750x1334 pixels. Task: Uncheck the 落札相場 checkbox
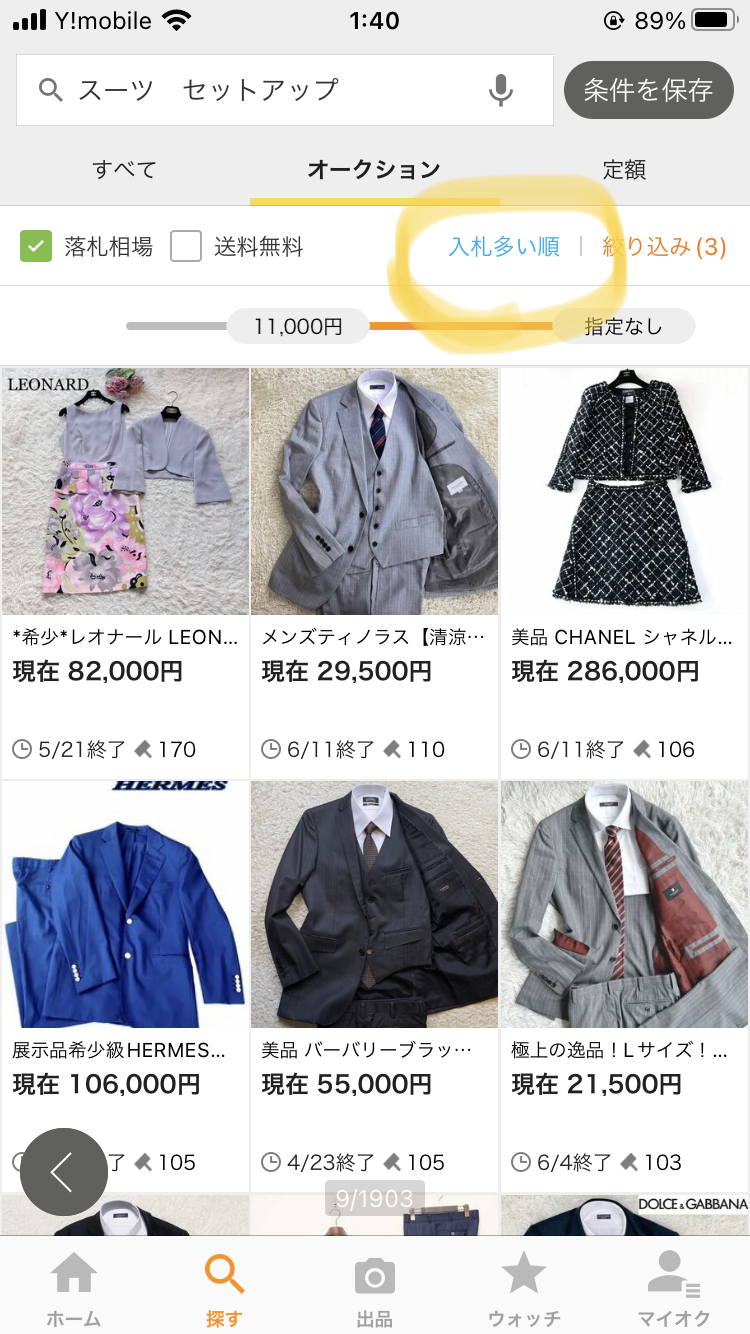click(x=36, y=246)
